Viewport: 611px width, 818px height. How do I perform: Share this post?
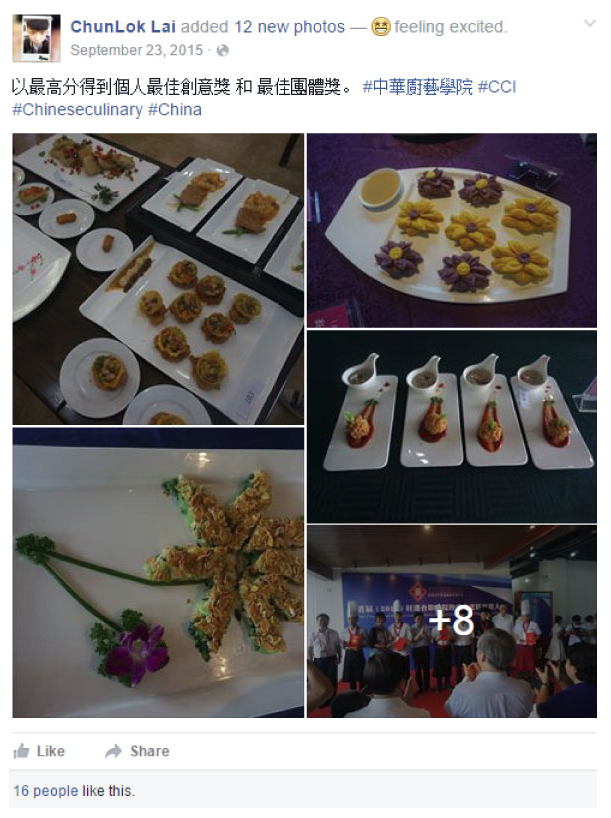(x=138, y=751)
